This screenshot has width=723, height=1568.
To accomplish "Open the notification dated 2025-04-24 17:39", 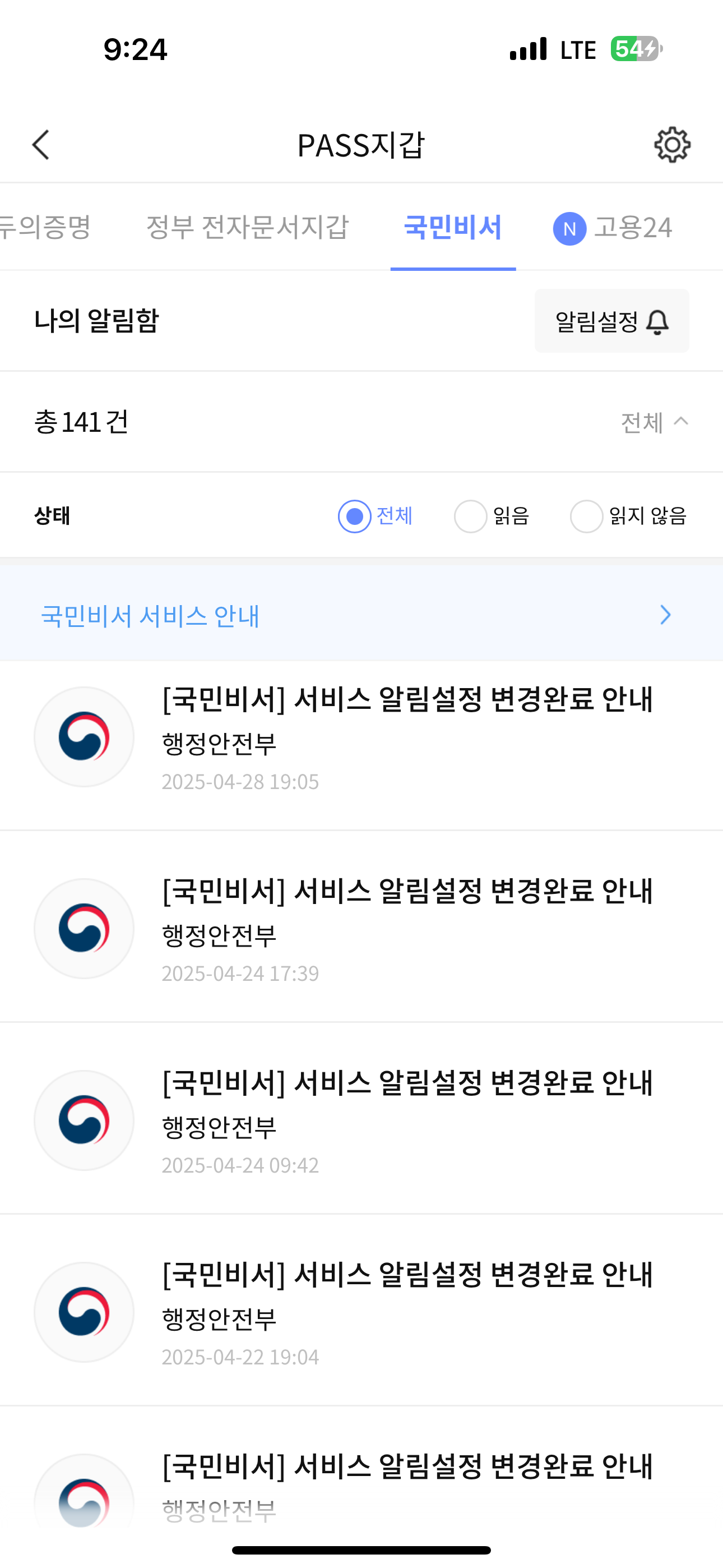I will [x=406, y=928].
